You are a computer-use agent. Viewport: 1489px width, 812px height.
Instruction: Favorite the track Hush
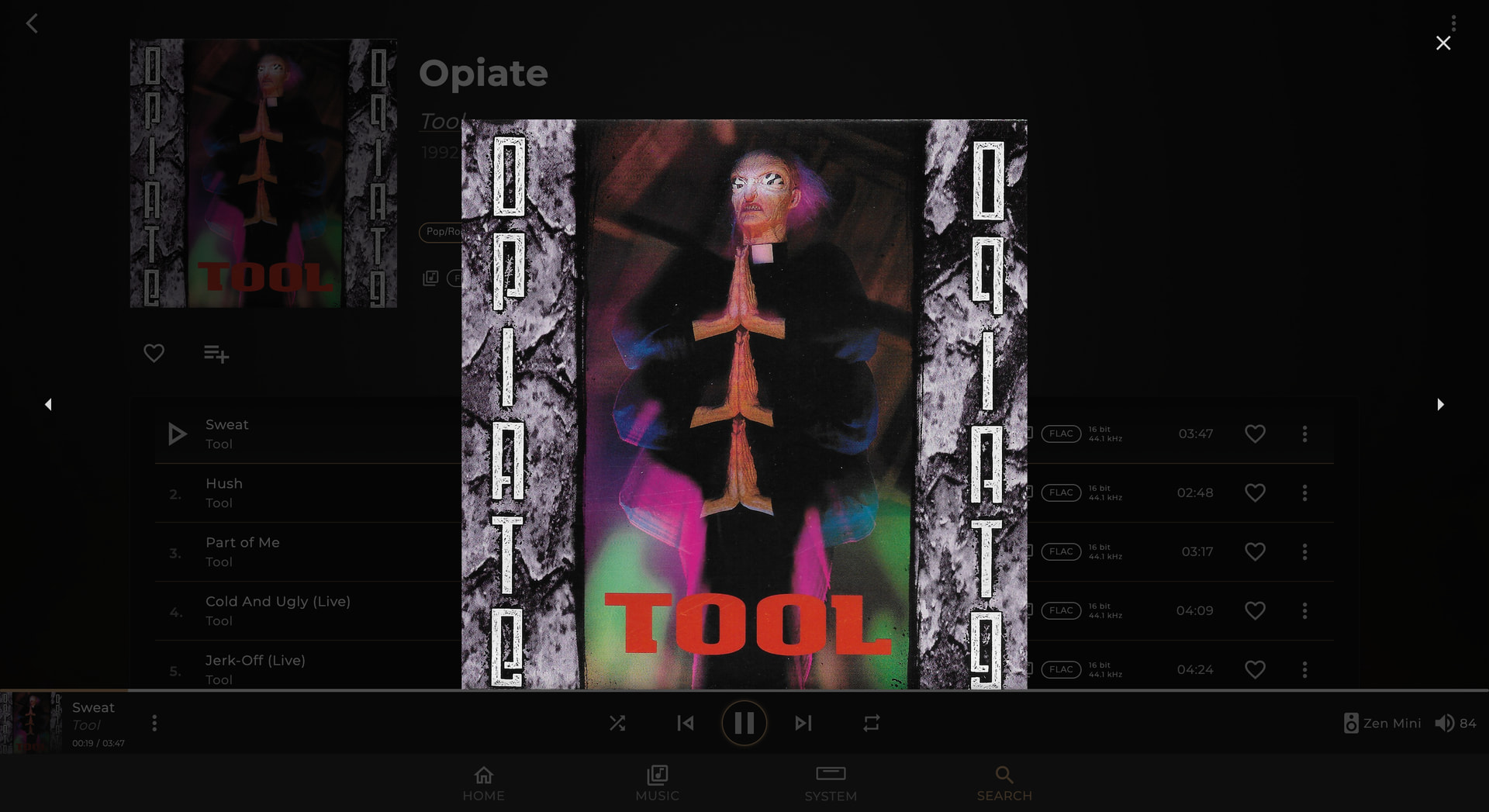1255,492
